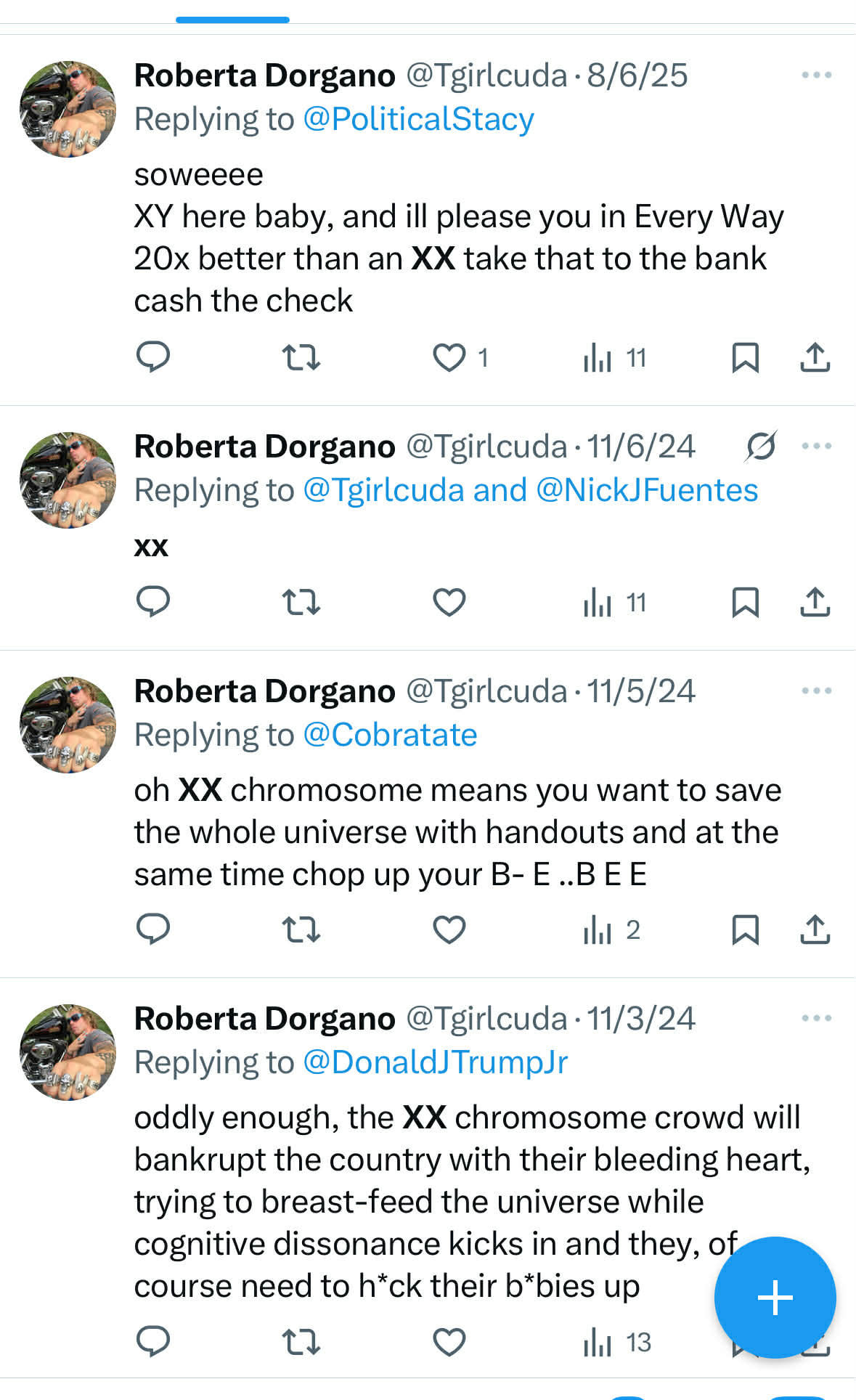This screenshot has height=1400, width=856.
Task: Open overflow menu on the 8/6/25 post
Action: [x=816, y=75]
